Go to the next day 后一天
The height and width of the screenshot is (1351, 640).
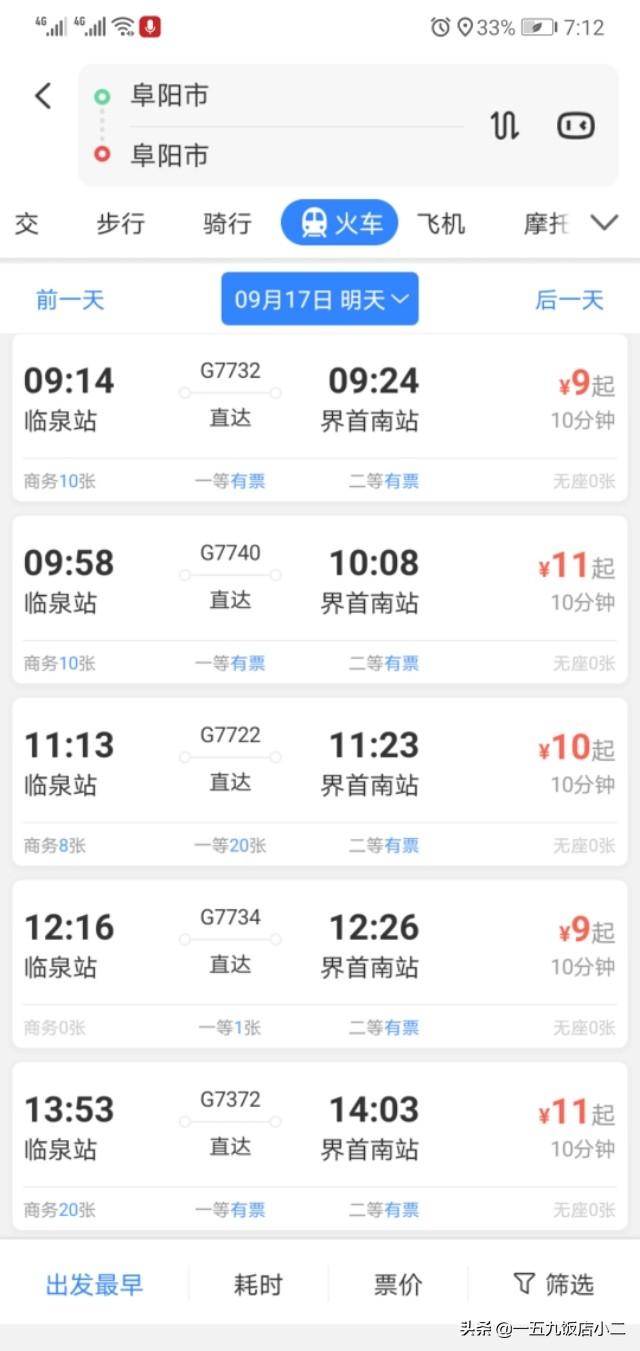570,299
